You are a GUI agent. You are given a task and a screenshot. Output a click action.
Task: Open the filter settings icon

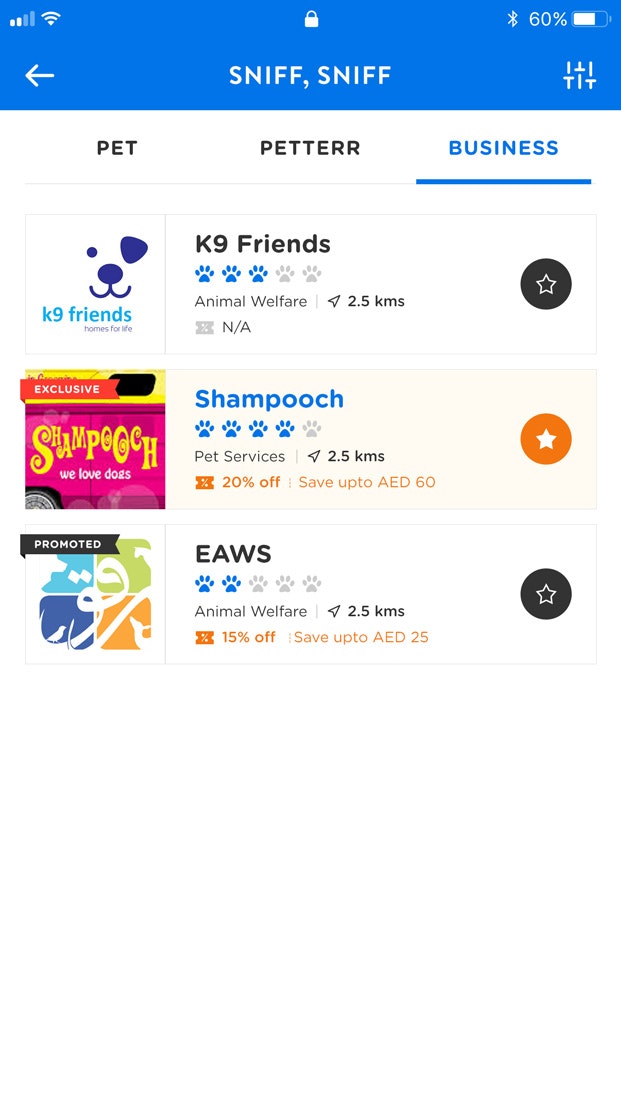tap(579, 75)
